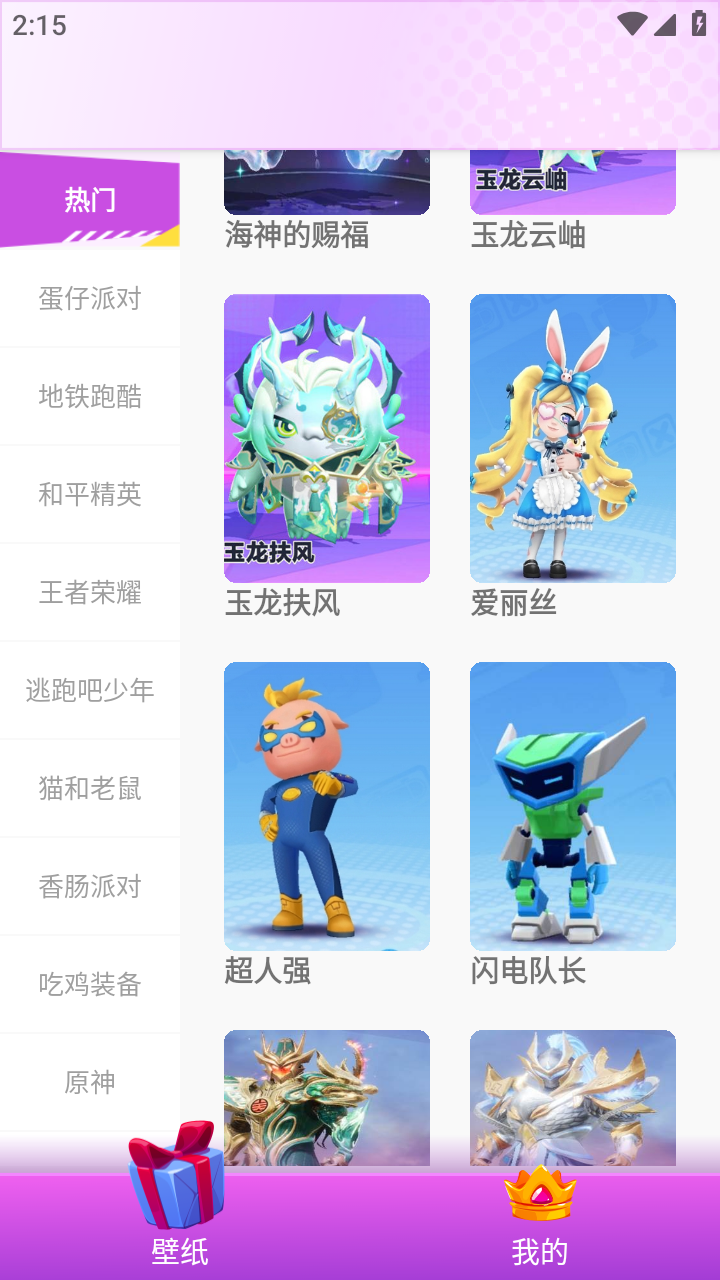View the 爱丽丝 character card
720x1280 pixels.
573,438
